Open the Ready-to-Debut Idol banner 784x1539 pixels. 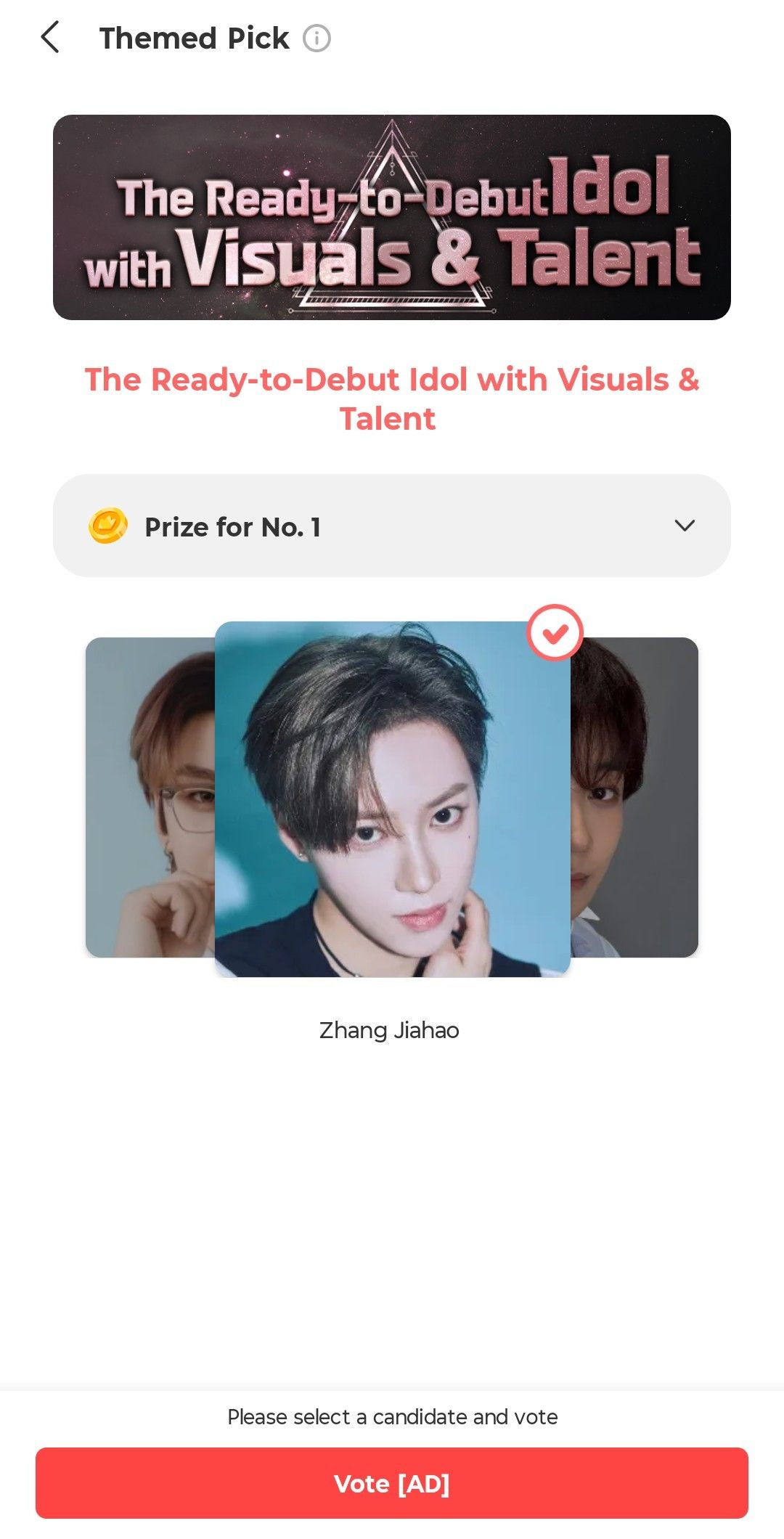pyautogui.click(x=392, y=217)
